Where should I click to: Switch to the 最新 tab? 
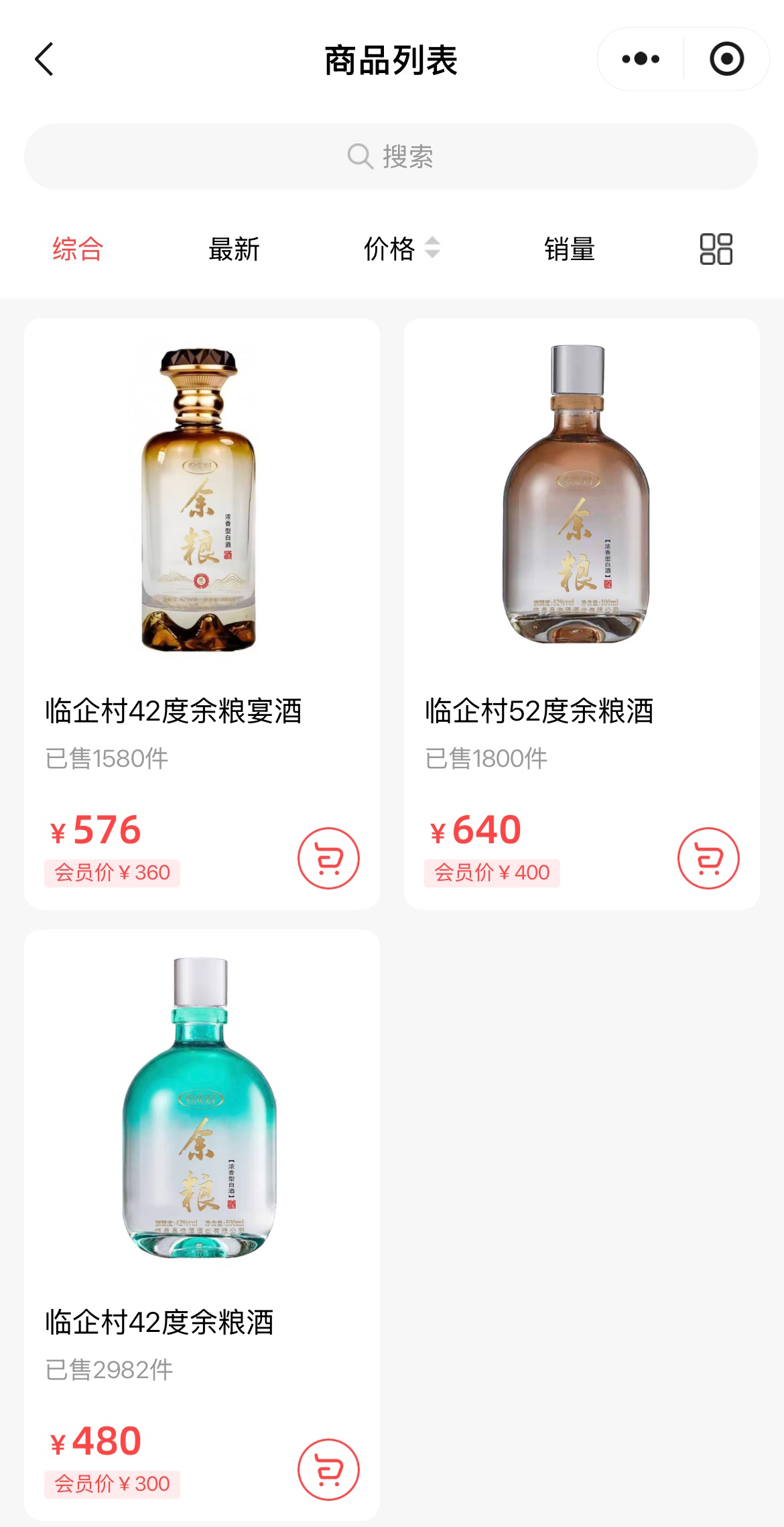pyautogui.click(x=234, y=249)
